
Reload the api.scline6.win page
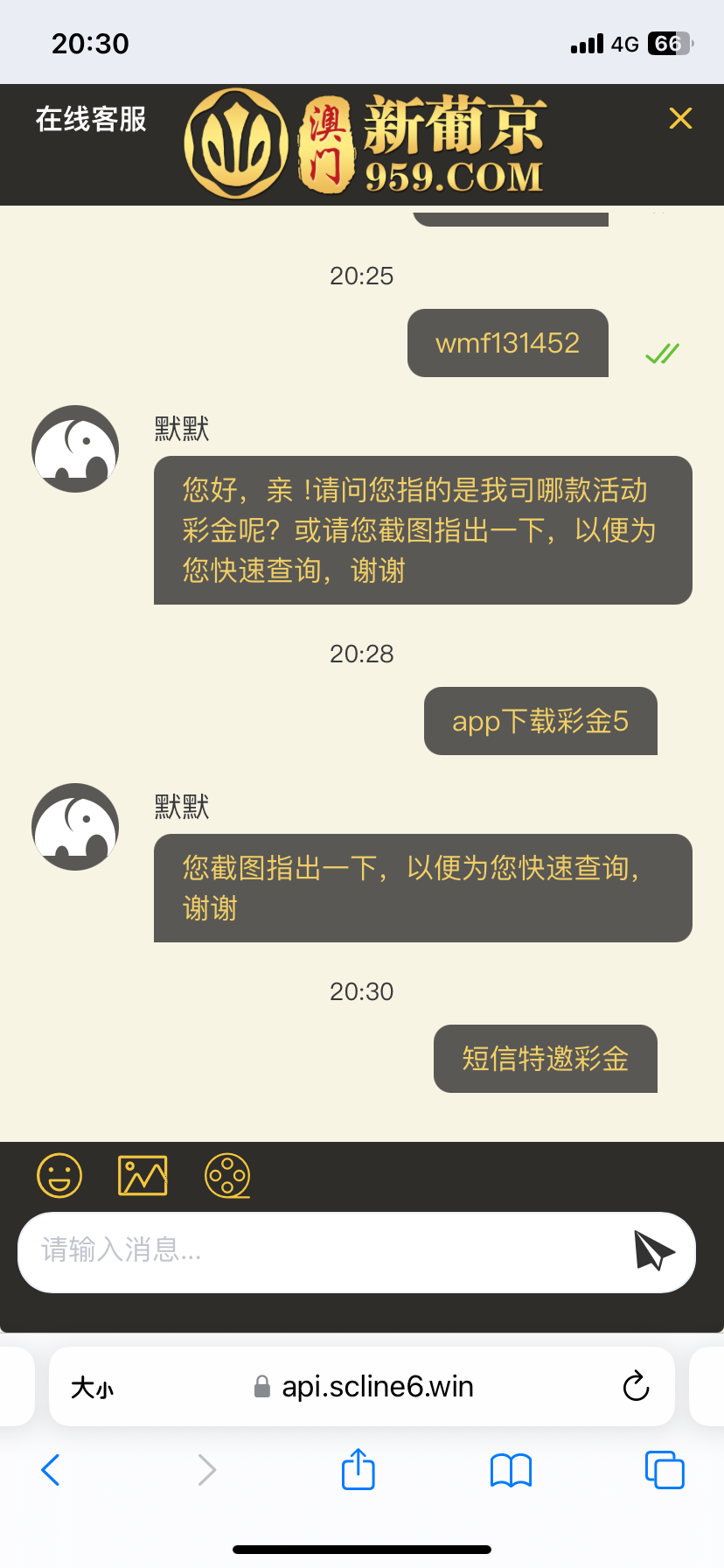click(636, 1386)
